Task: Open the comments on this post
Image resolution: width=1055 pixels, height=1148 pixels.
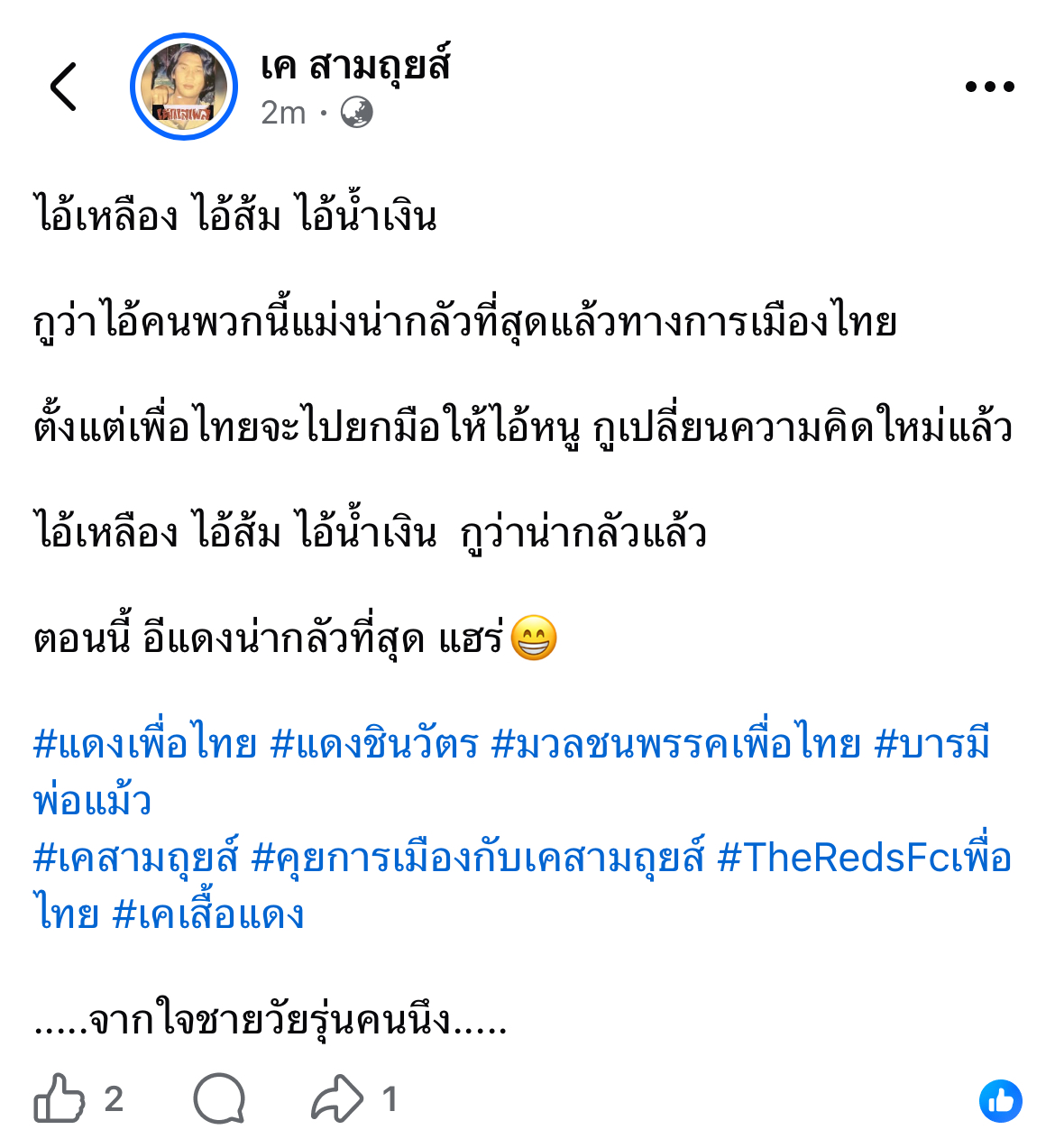Action: [x=219, y=1098]
